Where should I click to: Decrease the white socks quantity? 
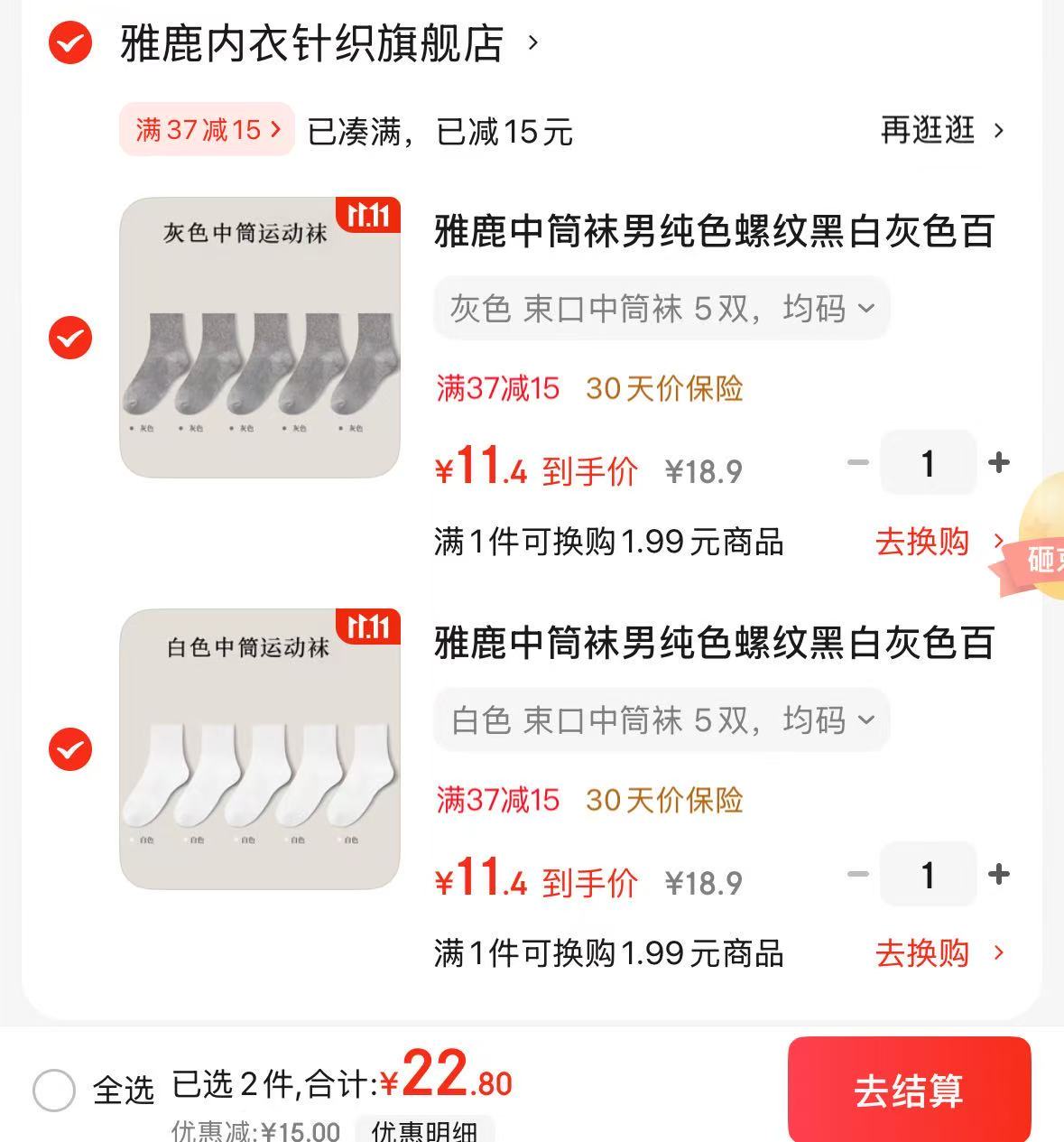click(858, 875)
